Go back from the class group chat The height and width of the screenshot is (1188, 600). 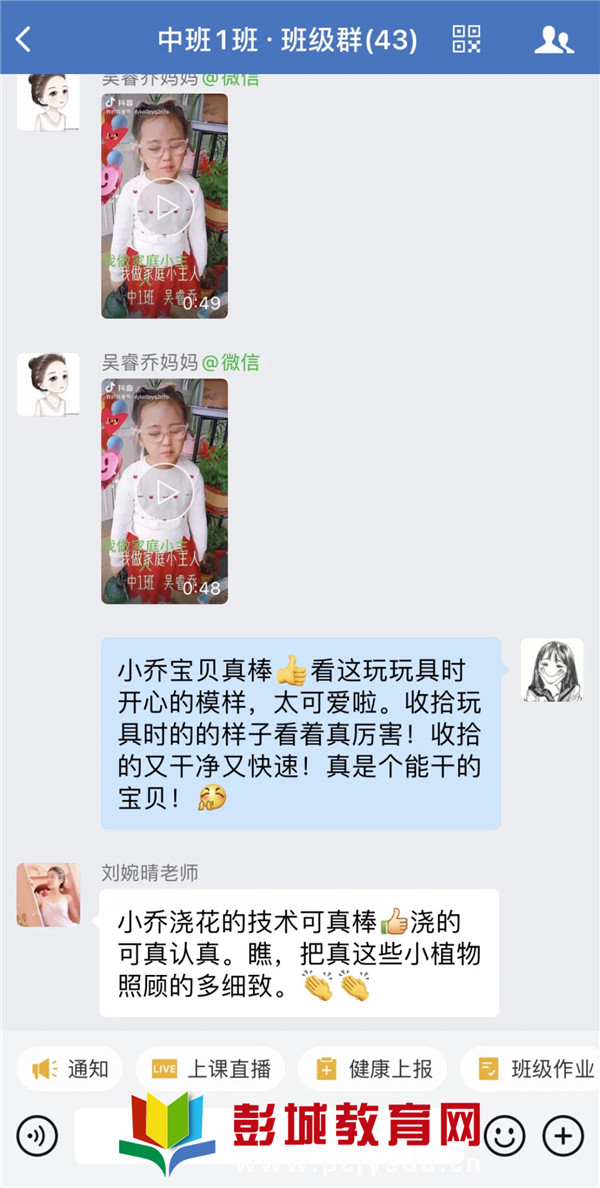[x=24, y=40]
